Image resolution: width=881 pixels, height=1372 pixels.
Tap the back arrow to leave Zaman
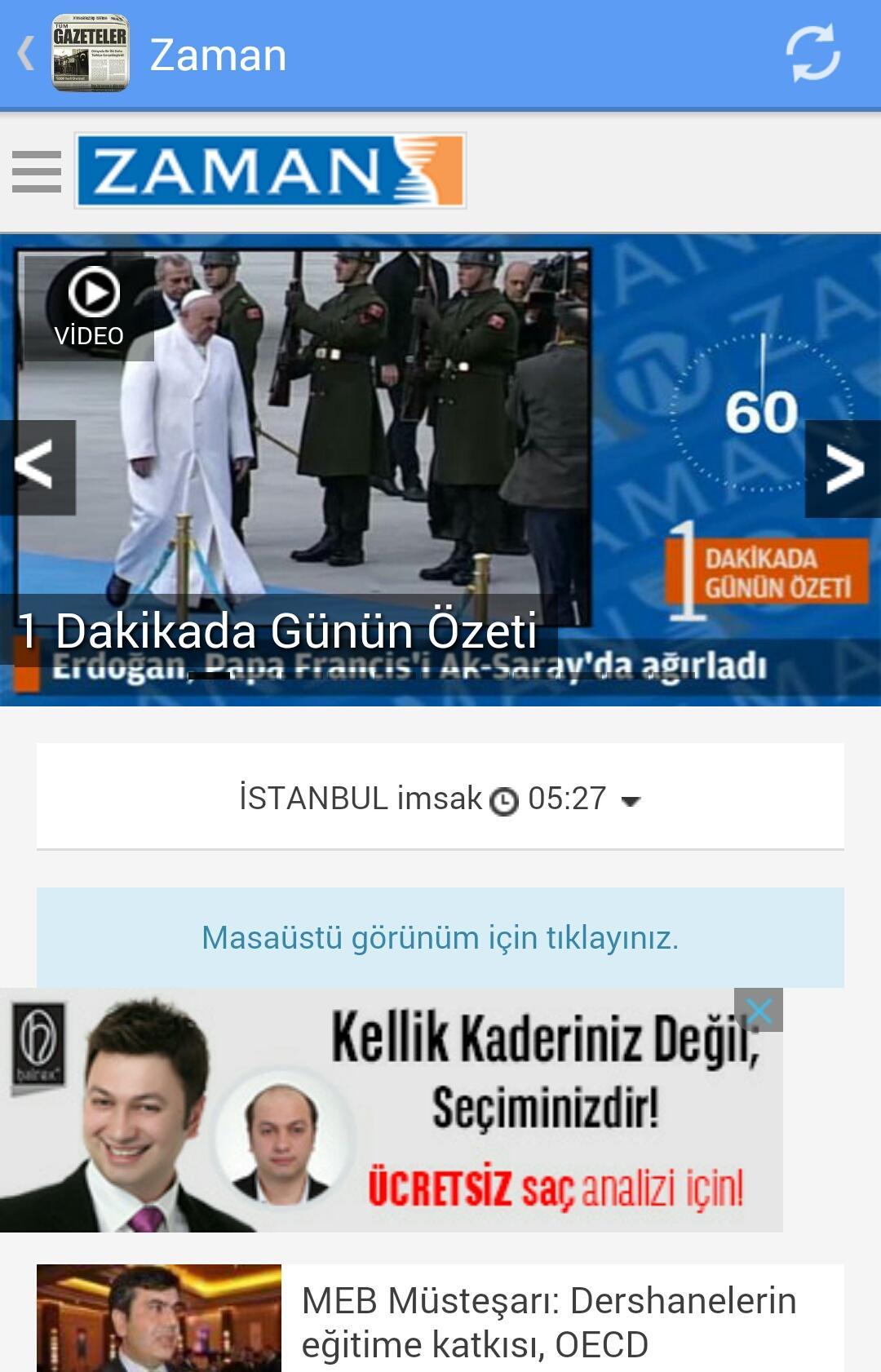click(x=24, y=53)
